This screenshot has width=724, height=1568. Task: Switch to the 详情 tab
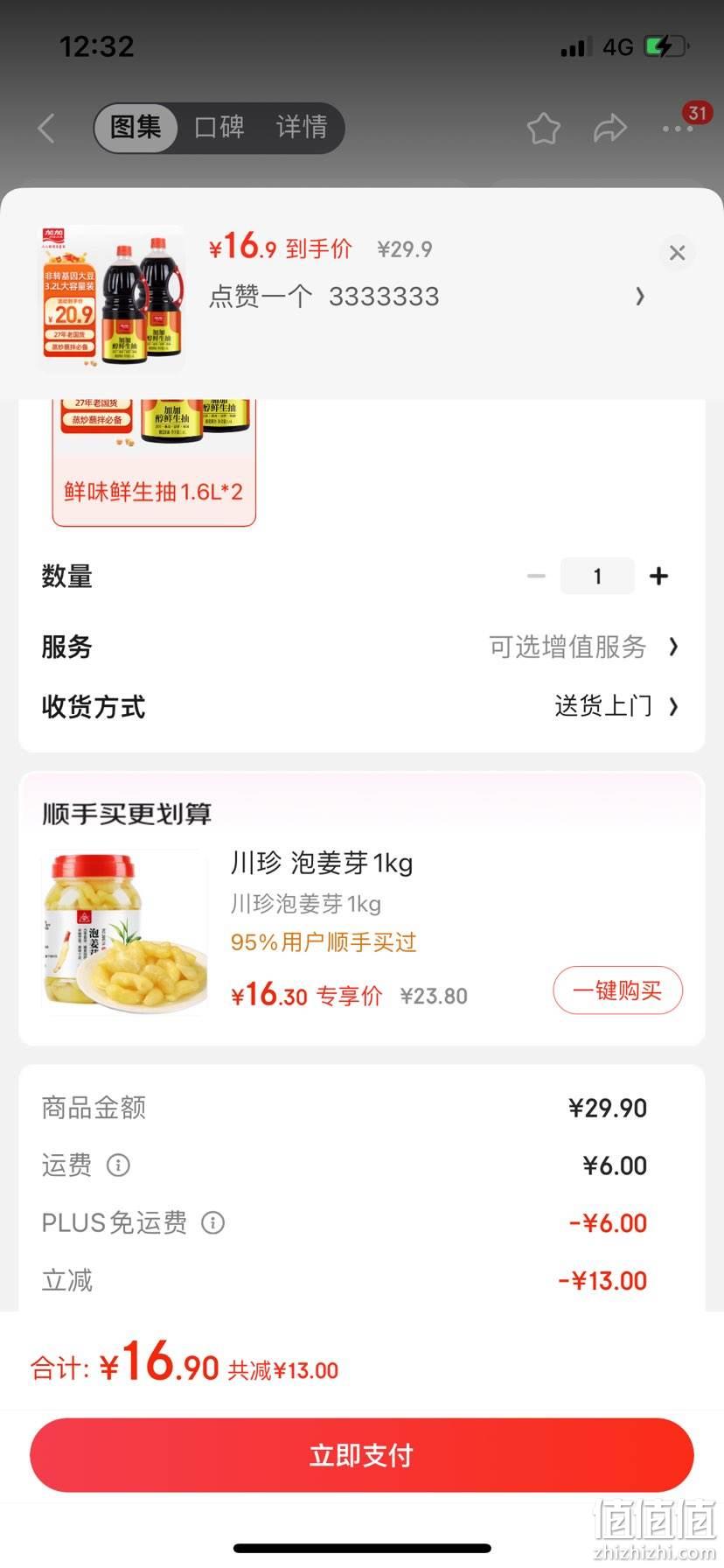tap(302, 128)
